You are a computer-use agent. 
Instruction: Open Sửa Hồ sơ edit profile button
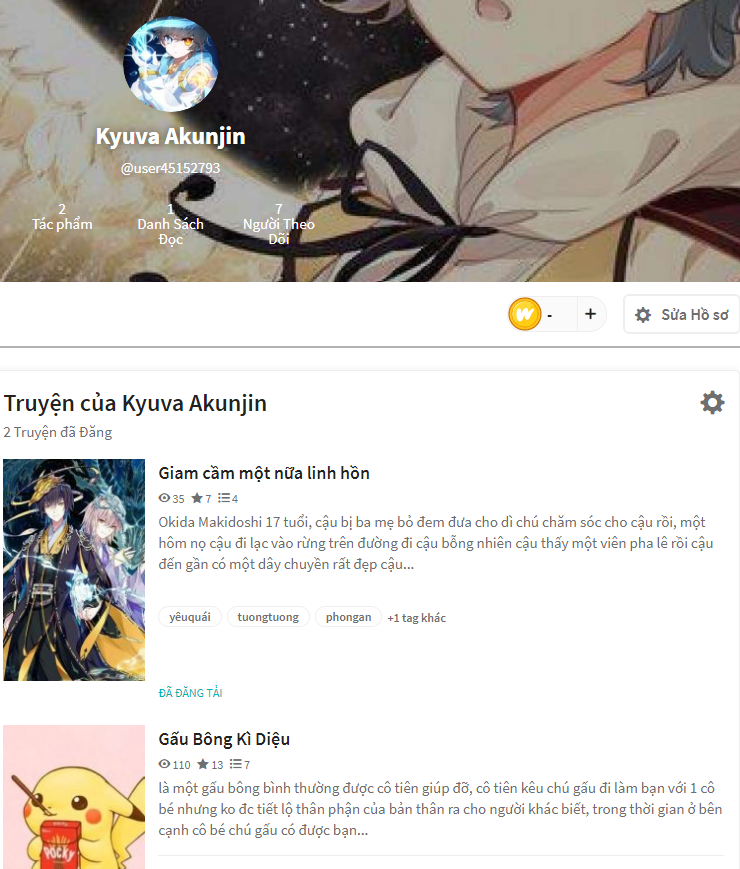pyautogui.click(x=682, y=314)
